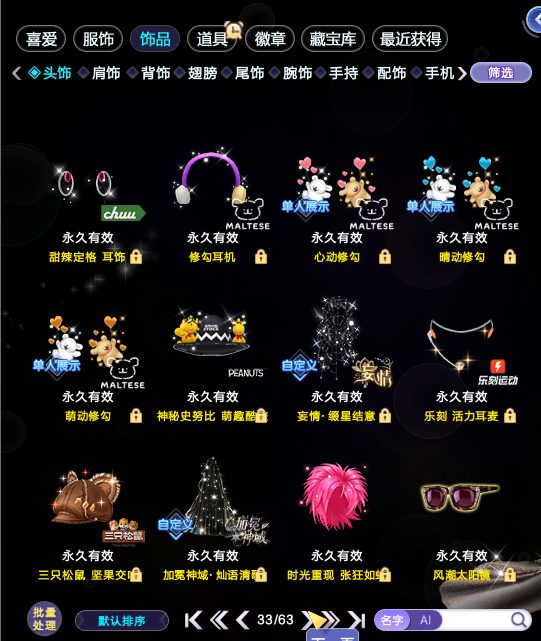Screen dimensions: 541x641
Task: Select the 乐刻 活力耳麦 item
Action: click(462, 366)
